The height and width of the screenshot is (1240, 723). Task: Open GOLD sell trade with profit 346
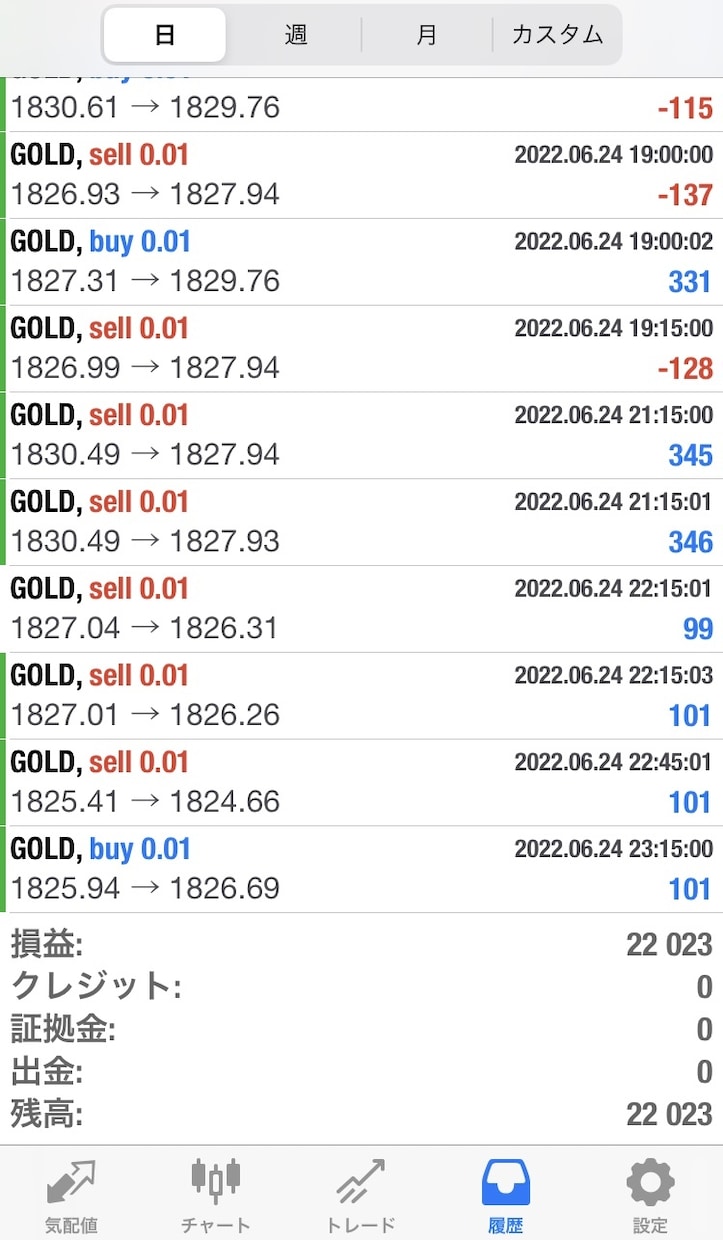coord(361,523)
